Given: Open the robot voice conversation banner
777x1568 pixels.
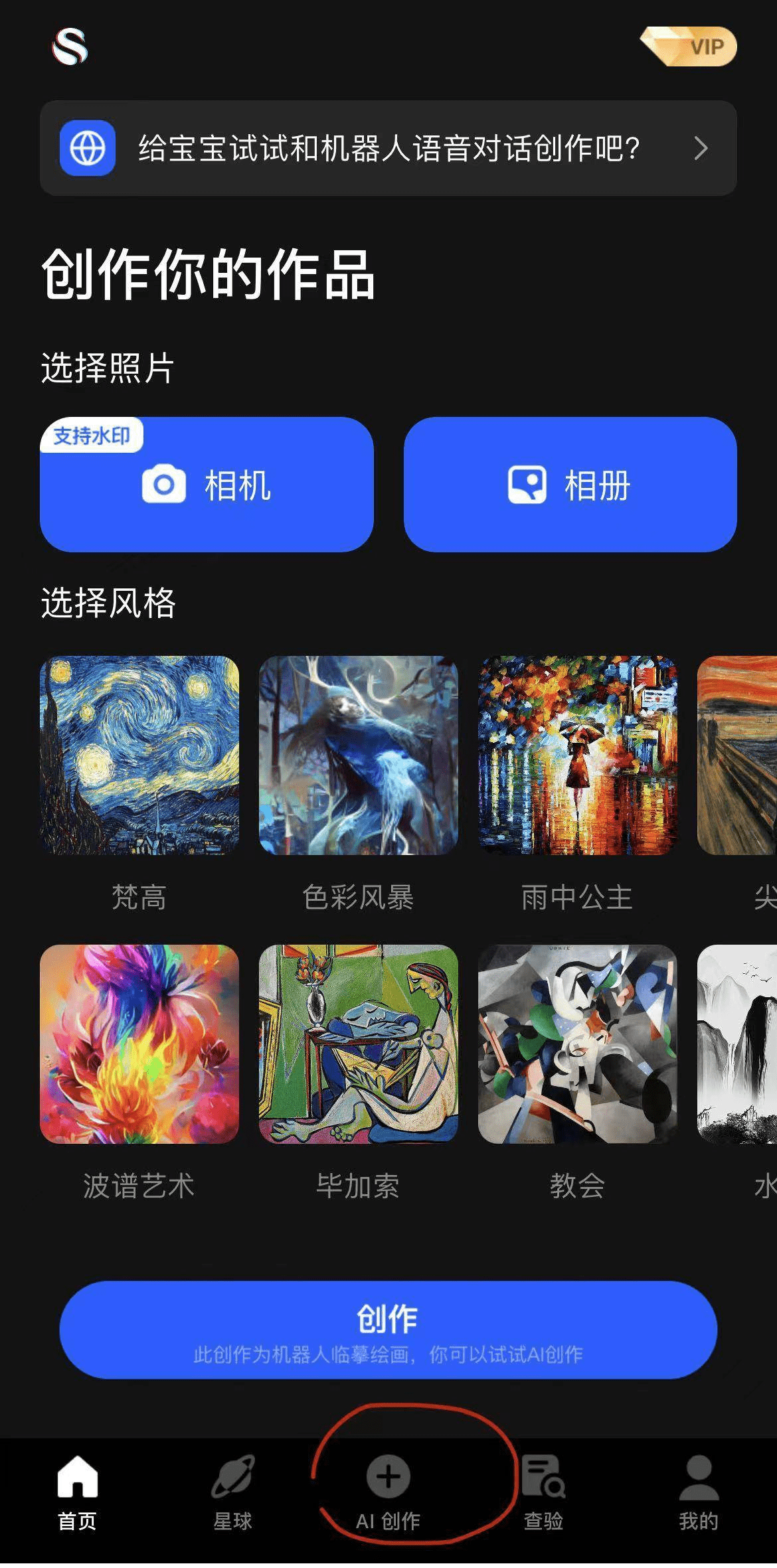Looking at the screenshot, I should (388, 148).
